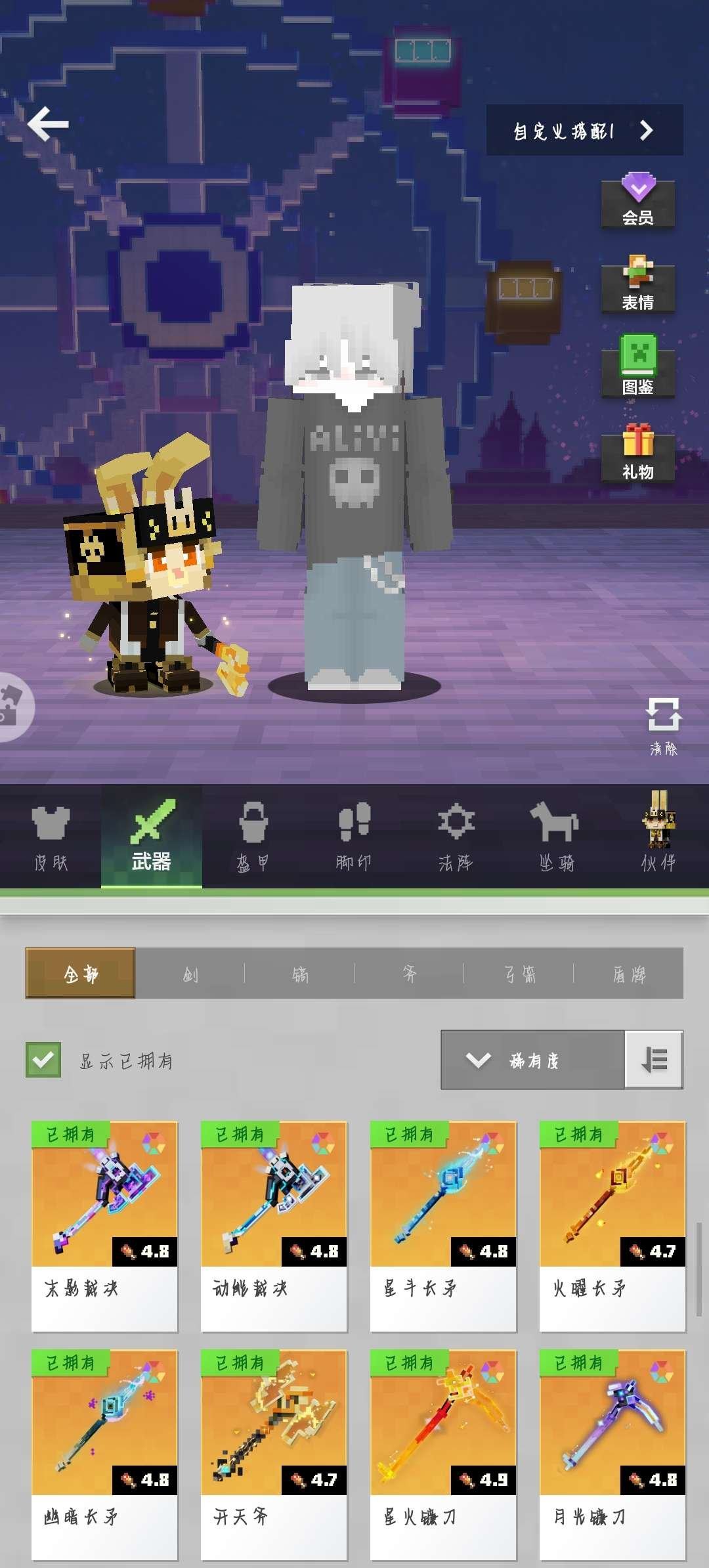
Task: Toggle the sort order icon
Action: [654, 1060]
